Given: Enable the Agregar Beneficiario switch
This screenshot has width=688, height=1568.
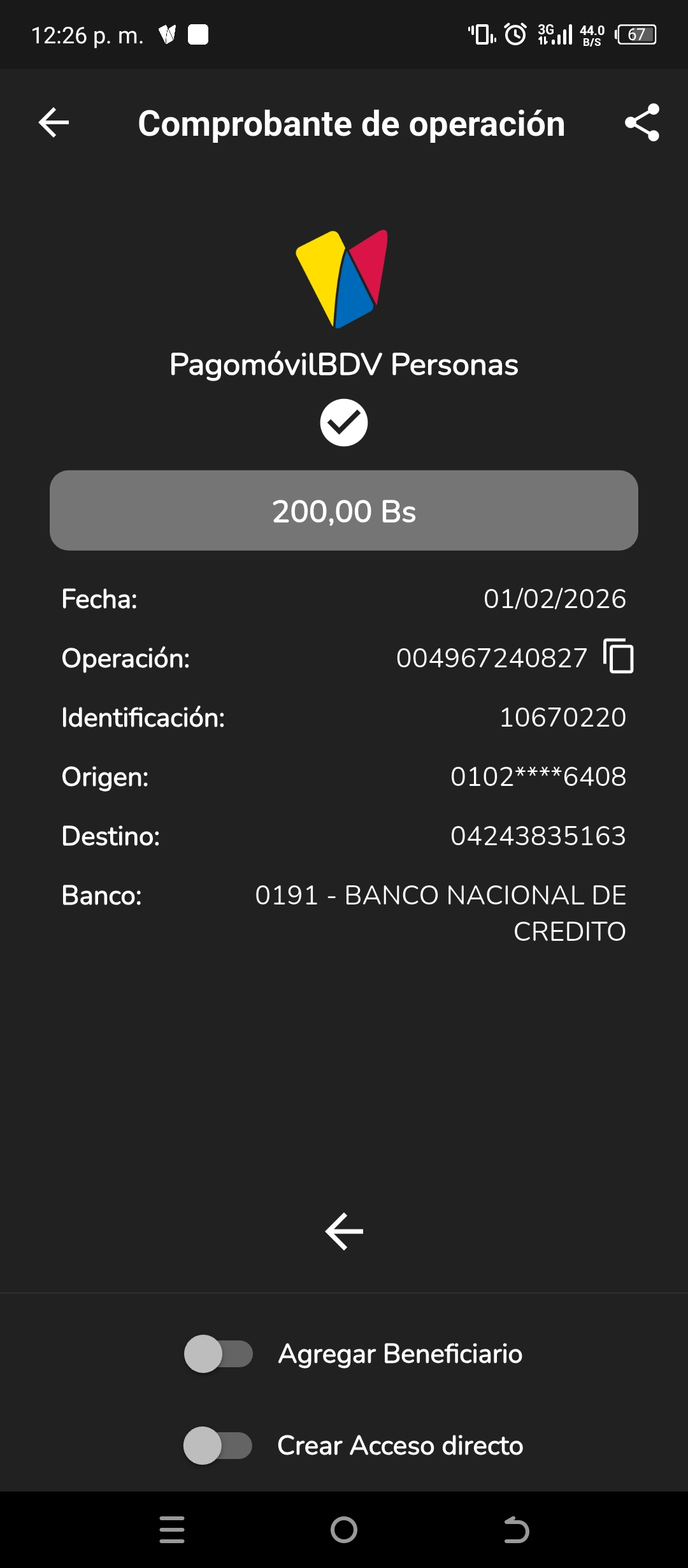Looking at the screenshot, I should (x=219, y=1354).
